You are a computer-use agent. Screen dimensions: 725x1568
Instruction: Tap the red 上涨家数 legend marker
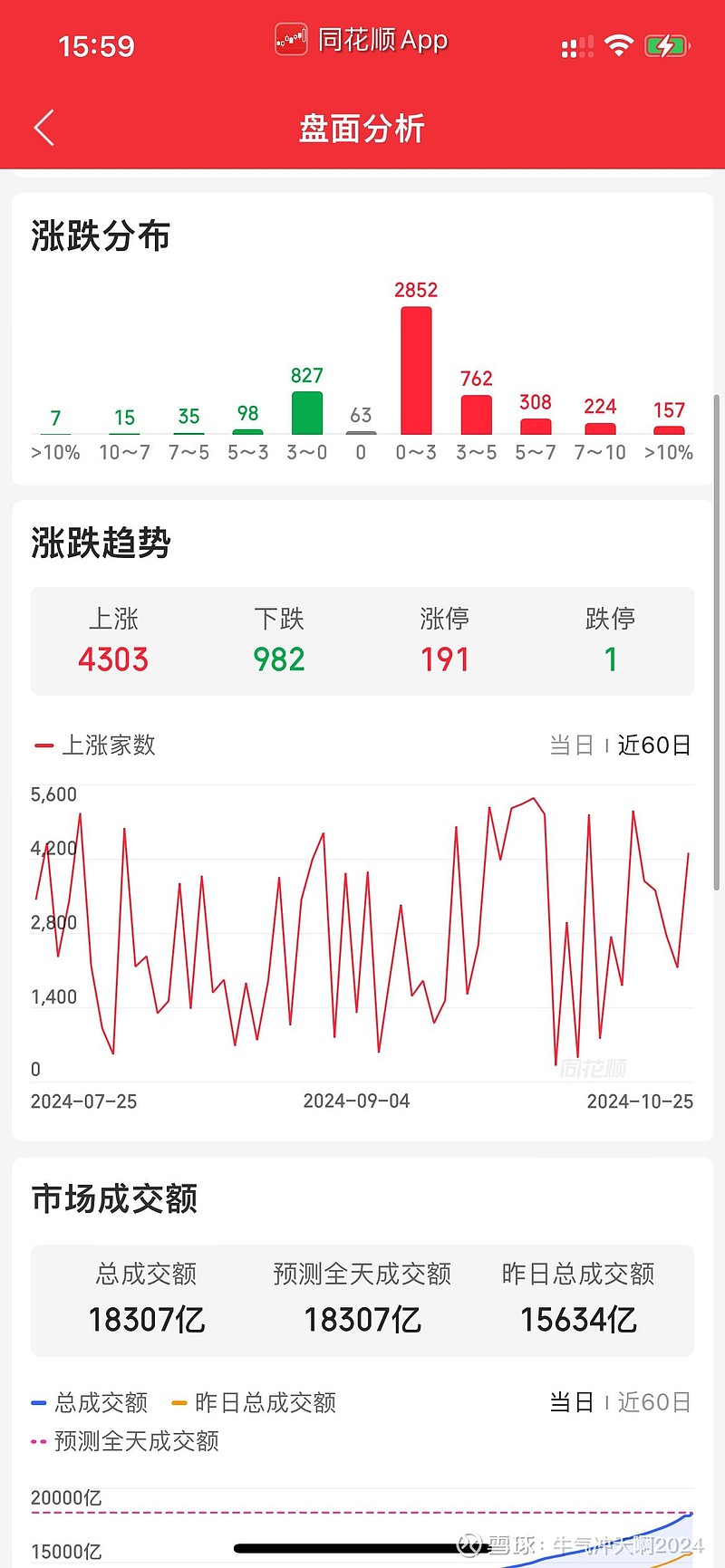point(43,745)
